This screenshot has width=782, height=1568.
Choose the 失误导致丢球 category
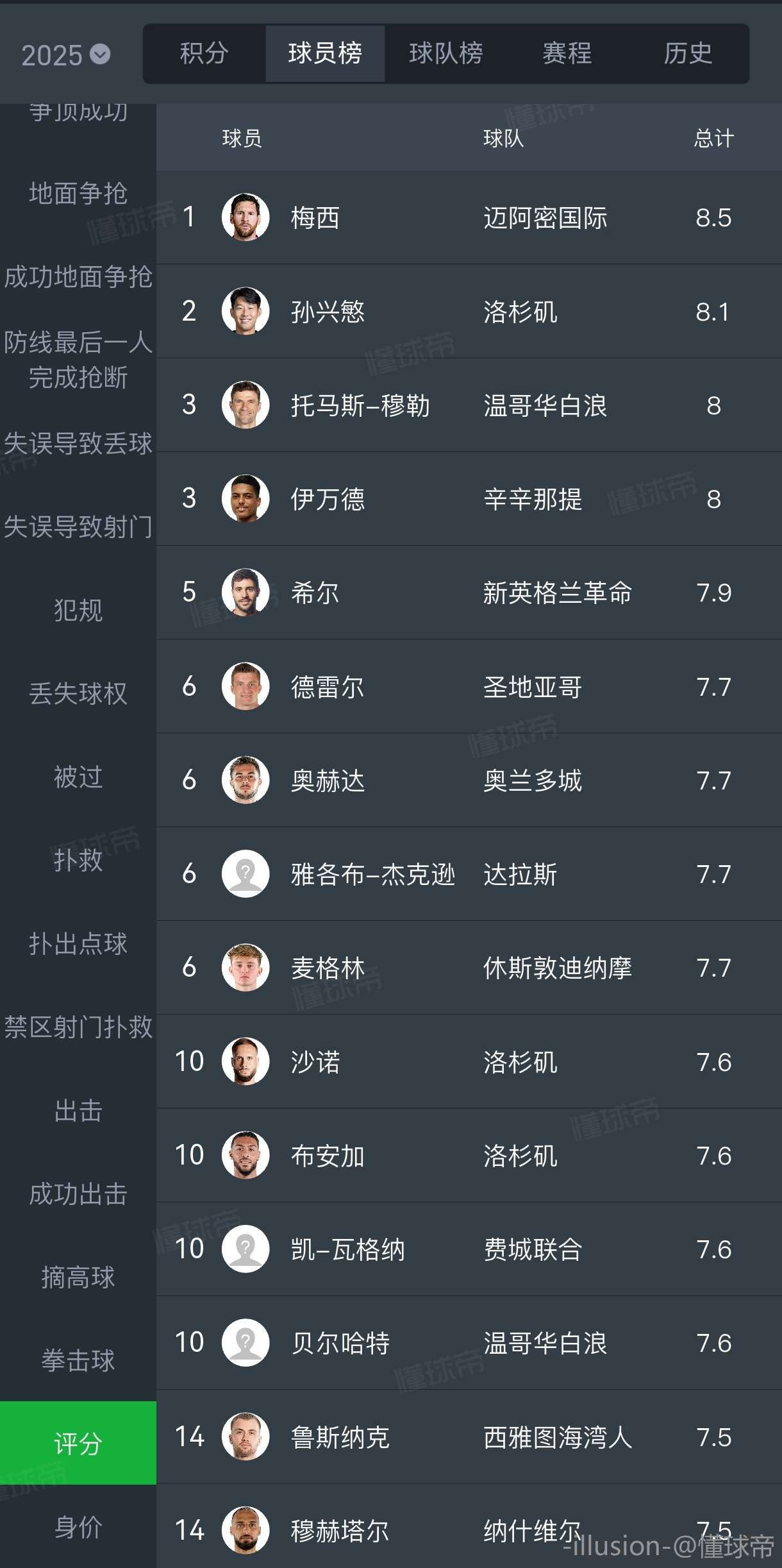click(x=78, y=444)
